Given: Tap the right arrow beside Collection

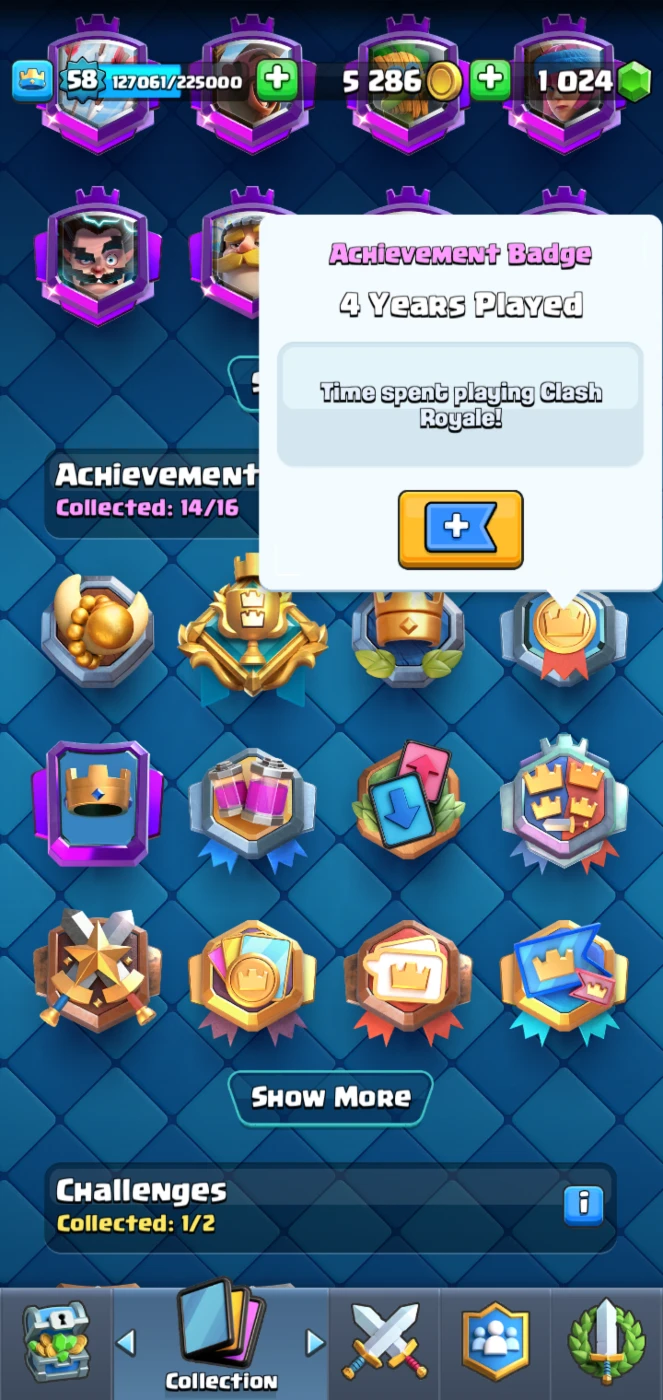Looking at the screenshot, I should (315, 1342).
